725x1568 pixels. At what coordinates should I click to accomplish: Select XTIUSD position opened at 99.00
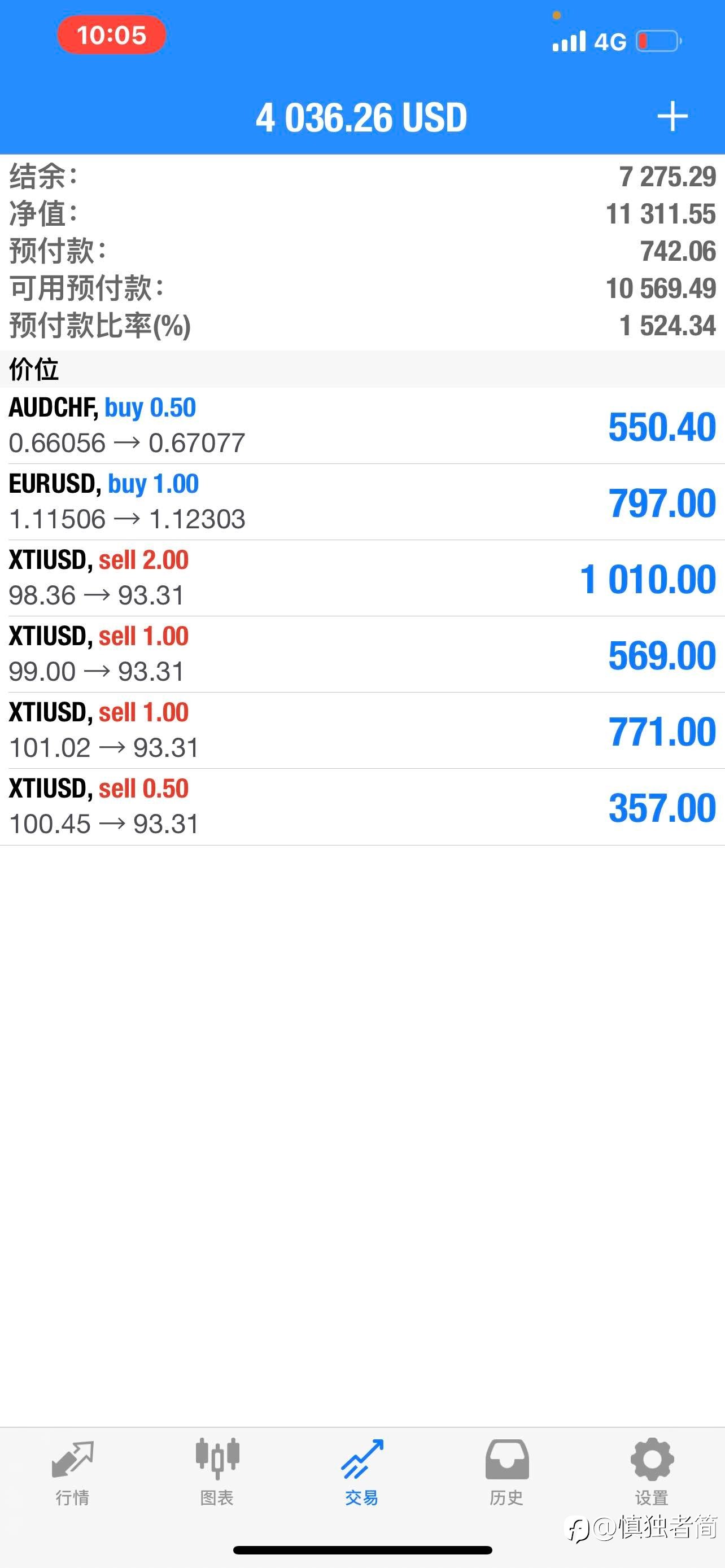pos(362,654)
